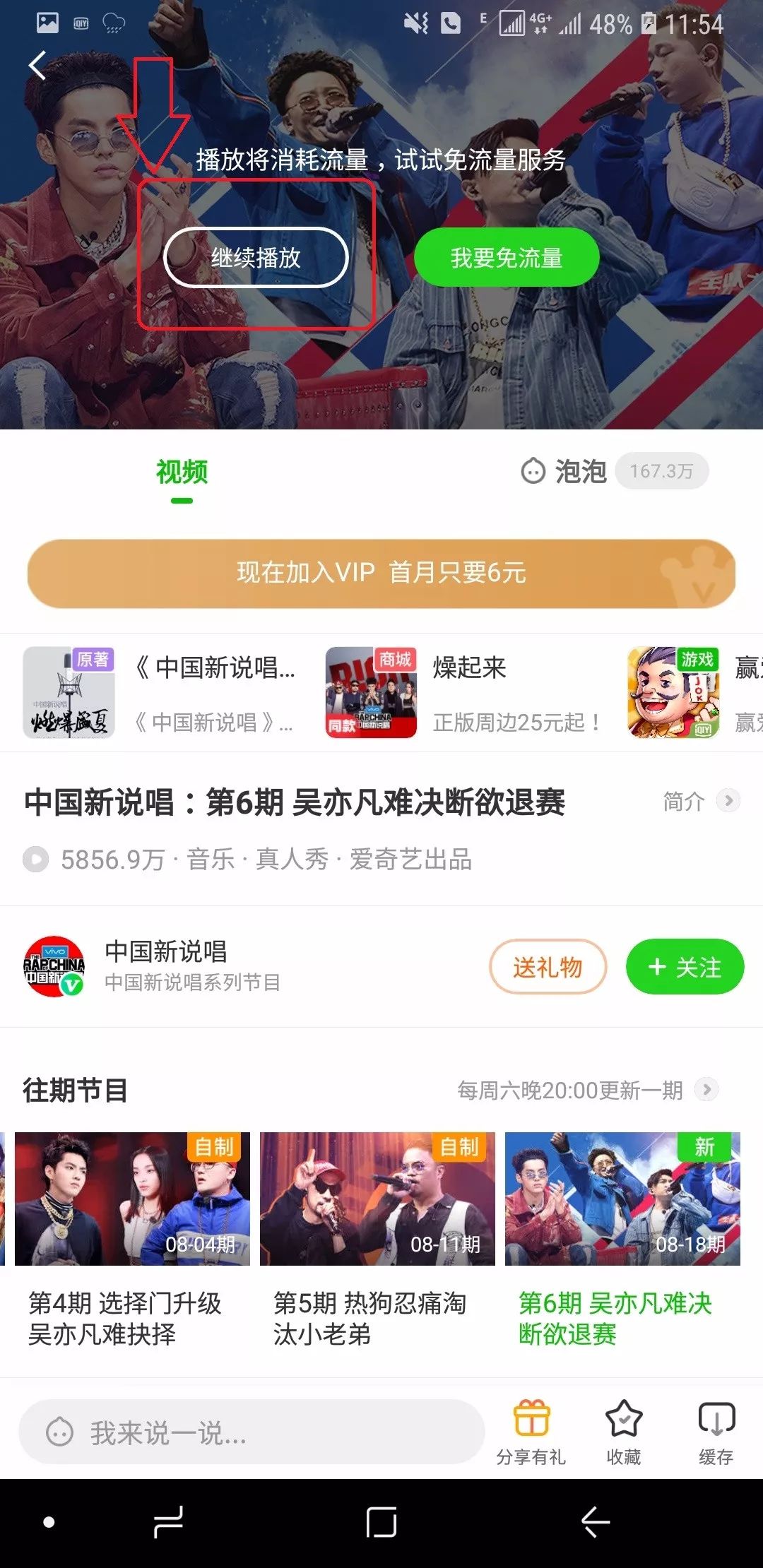This screenshot has width=763, height=1568.
Task: Tap the 我来说一说 comment box
Action: point(251,1432)
